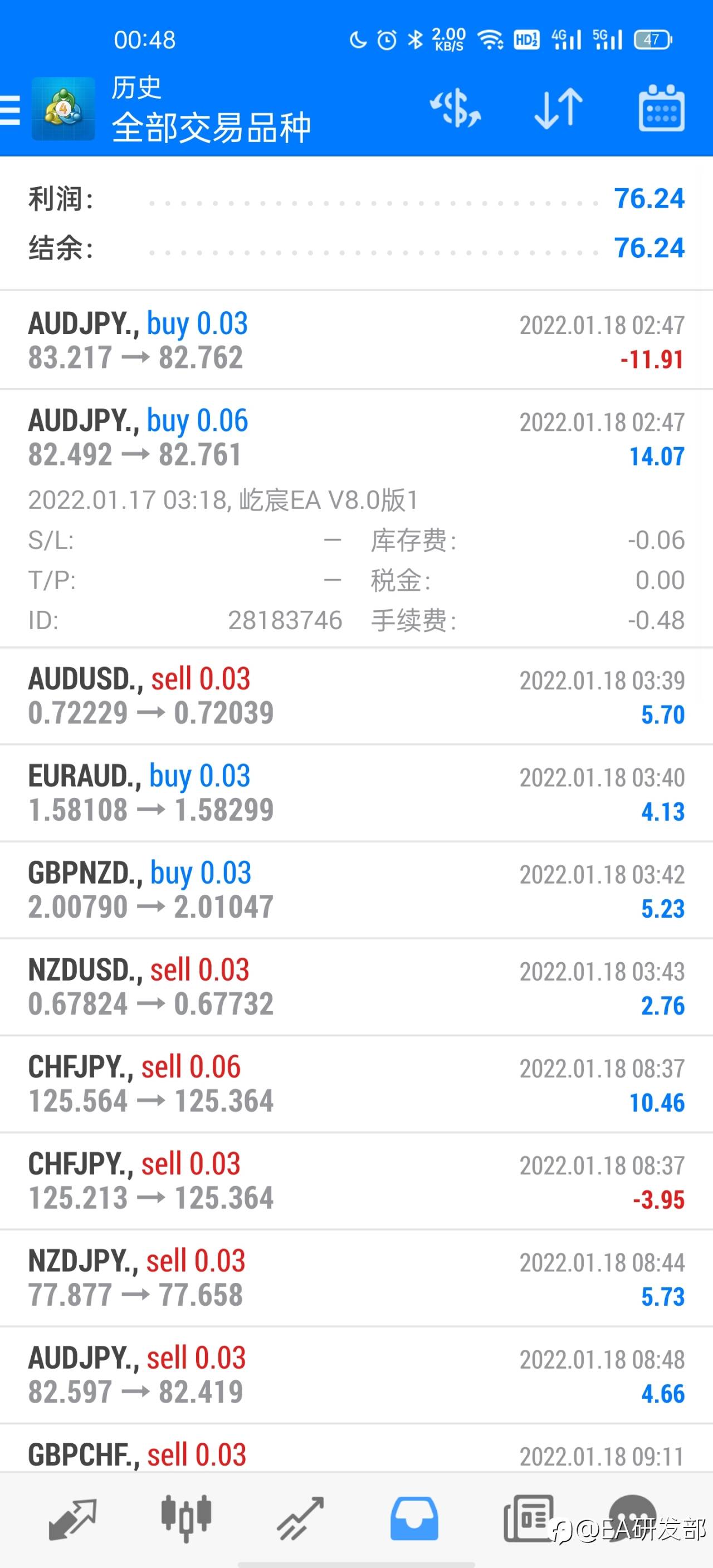Switch to the Quotes tab
Image resolution: width=713 pixels, height=1568 pixels.
(x=72, y=1520)
